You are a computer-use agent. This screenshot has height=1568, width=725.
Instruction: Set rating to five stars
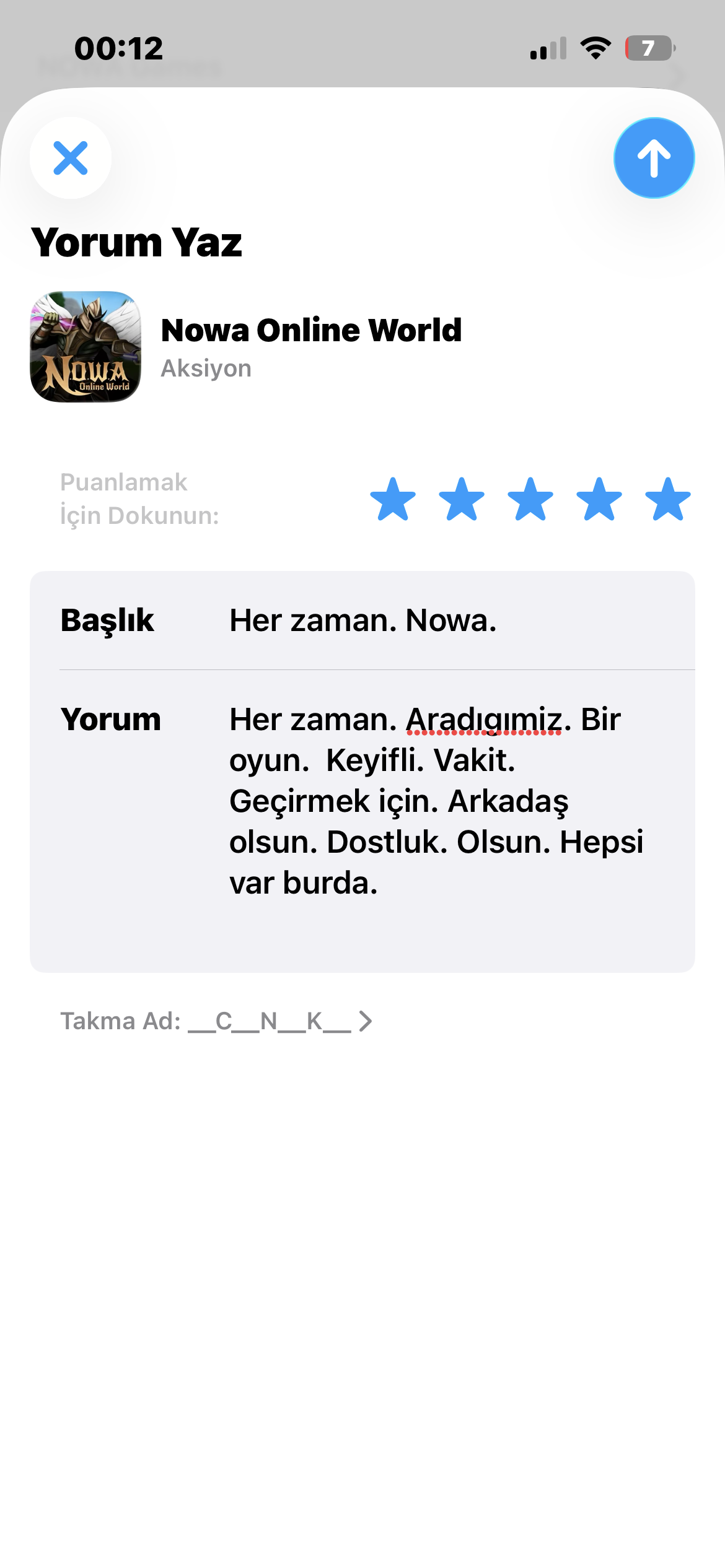tap(668, 499)
